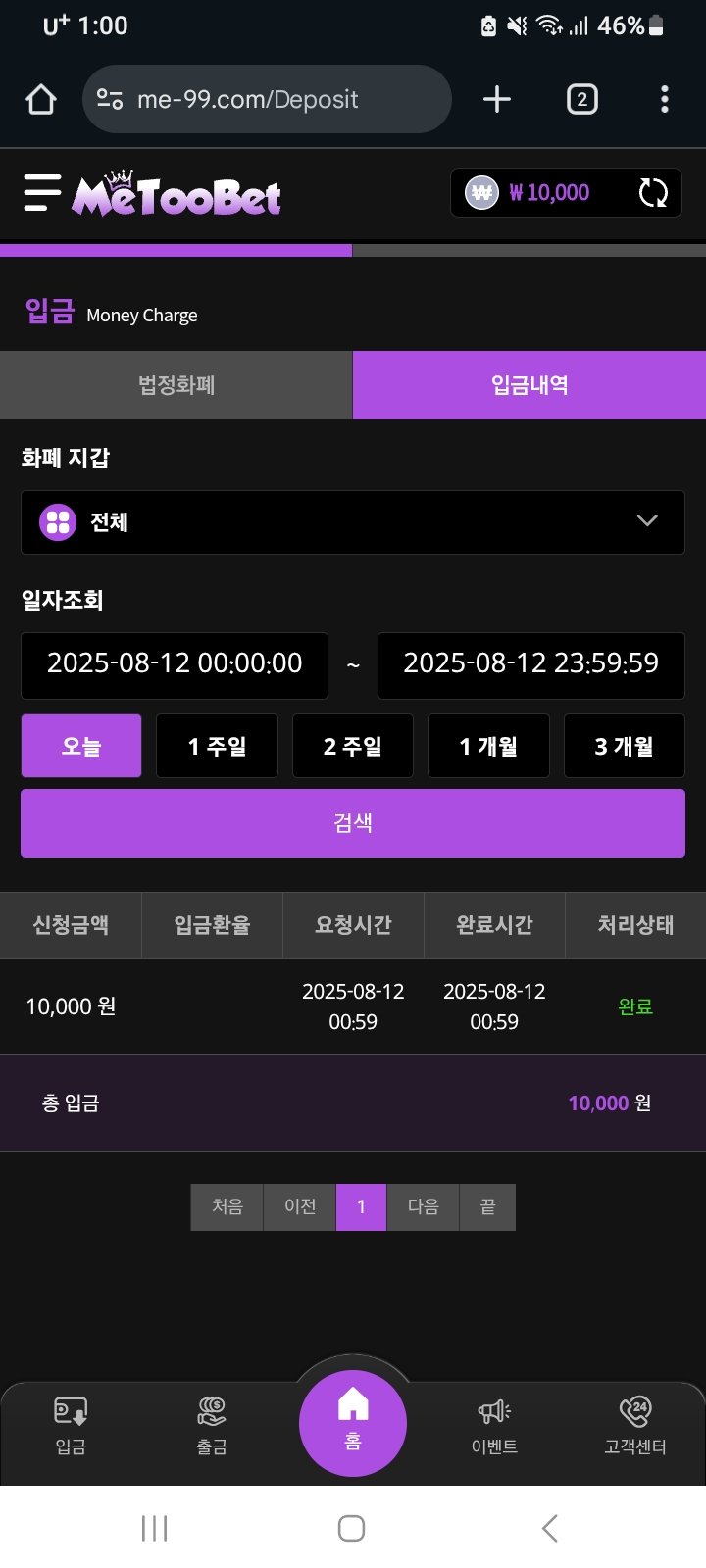Contact 고객센터 support
This screenshot has width=706, height=1568.
click(635, 1425)
